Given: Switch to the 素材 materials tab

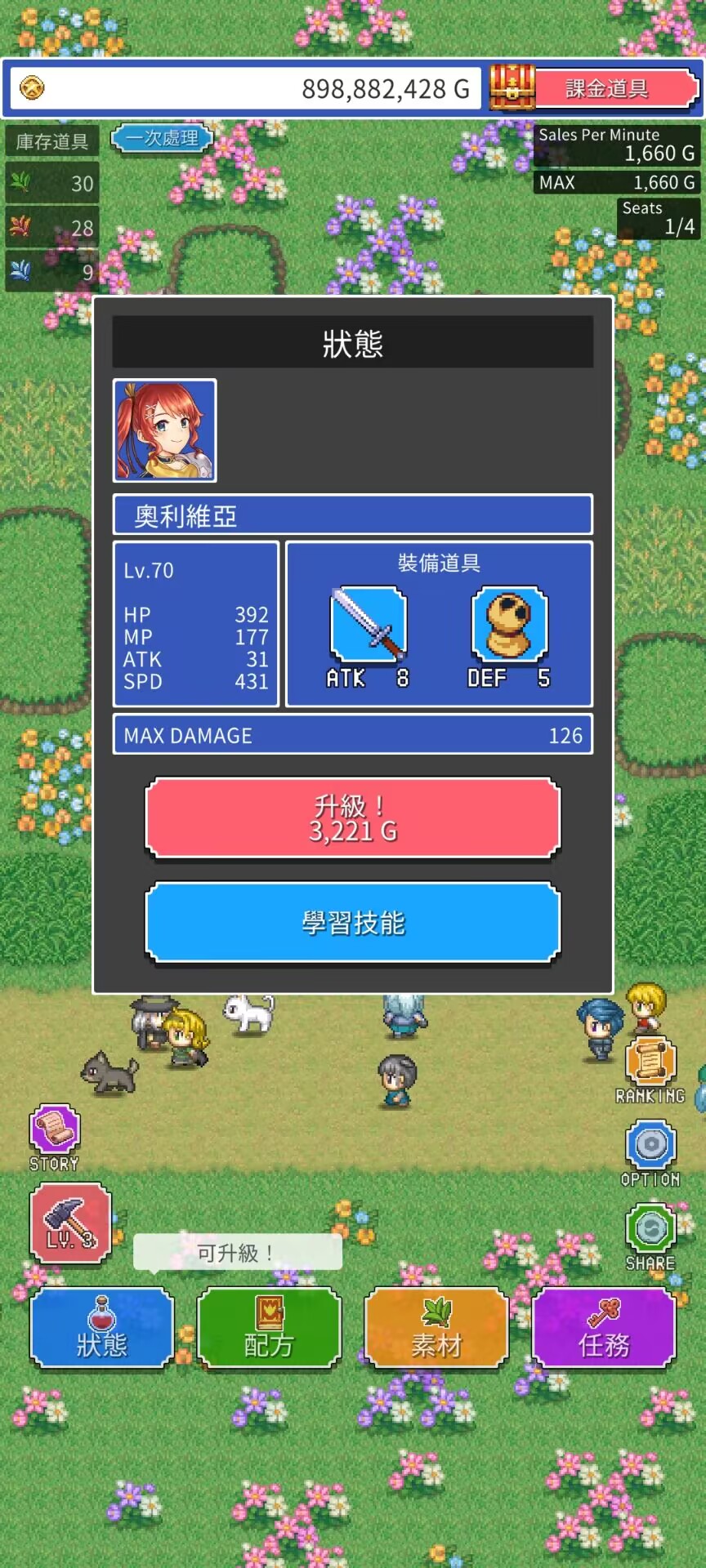Looking at the screenshot, I should 436,1328.
